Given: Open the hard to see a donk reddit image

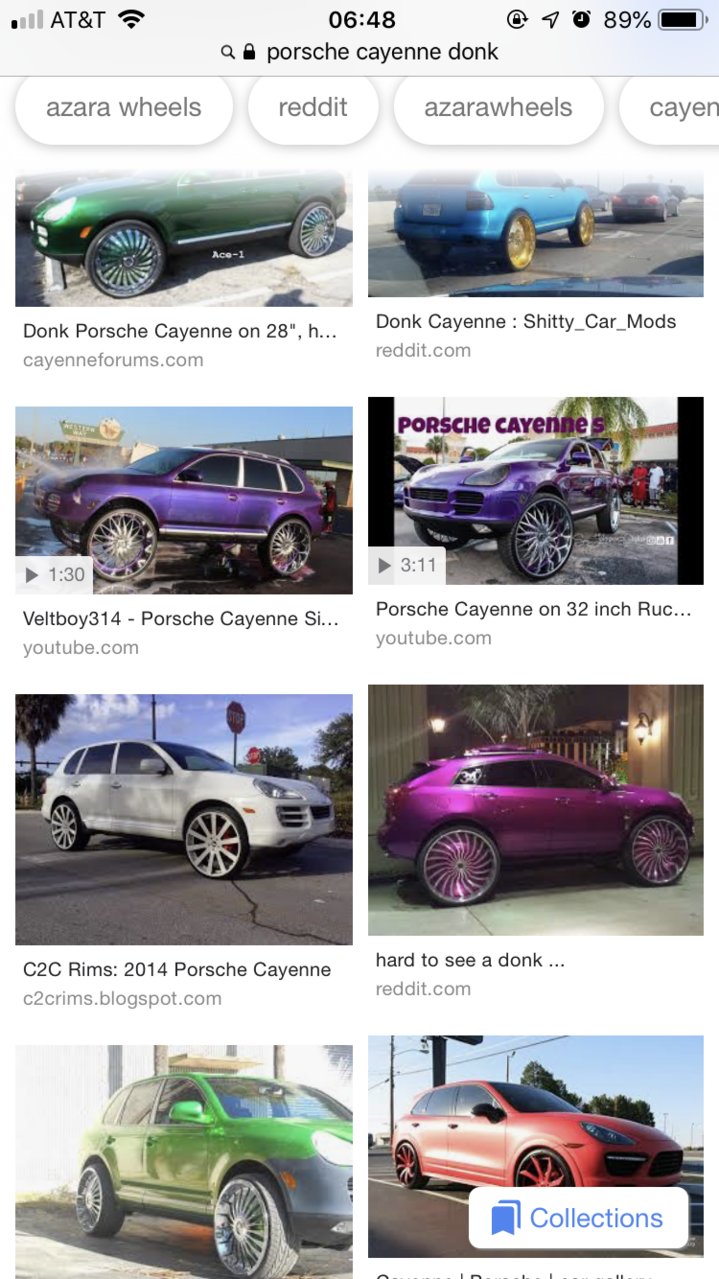Looking at the screenshot, I should tap(535, 809).
